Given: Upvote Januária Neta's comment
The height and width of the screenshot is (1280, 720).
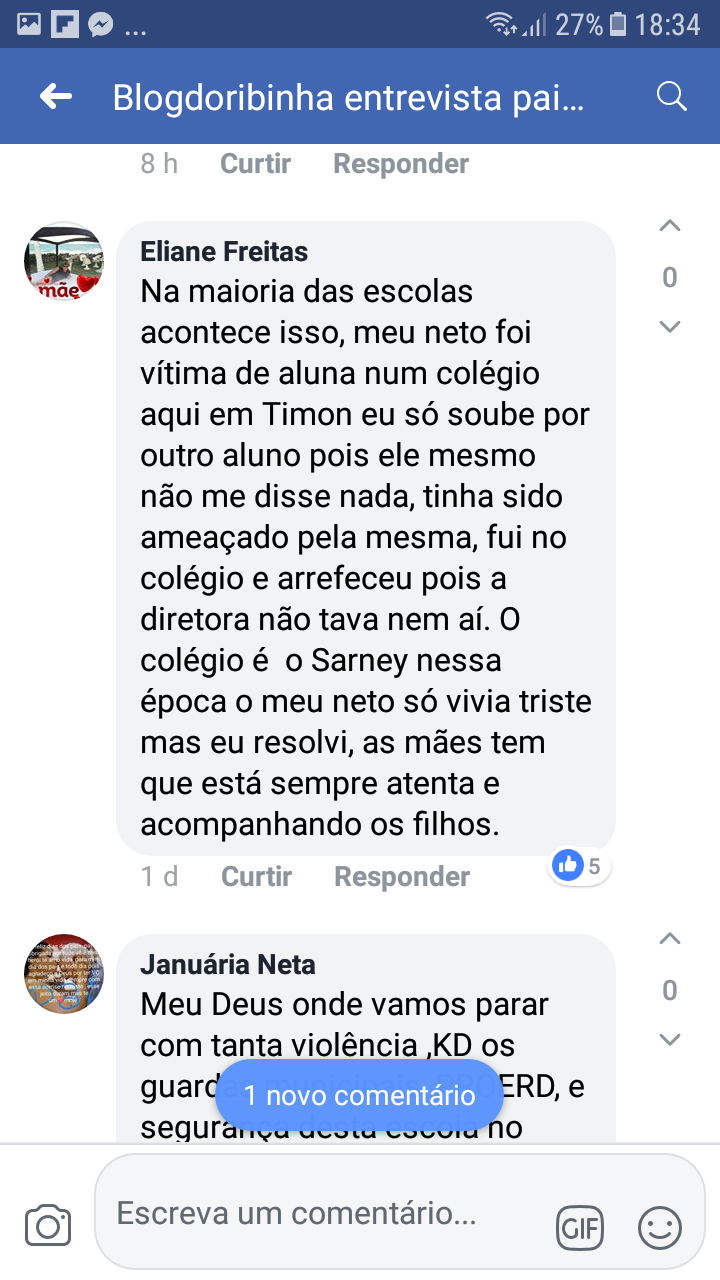Looking at the screenshot, I should click(x=670, y=939).
